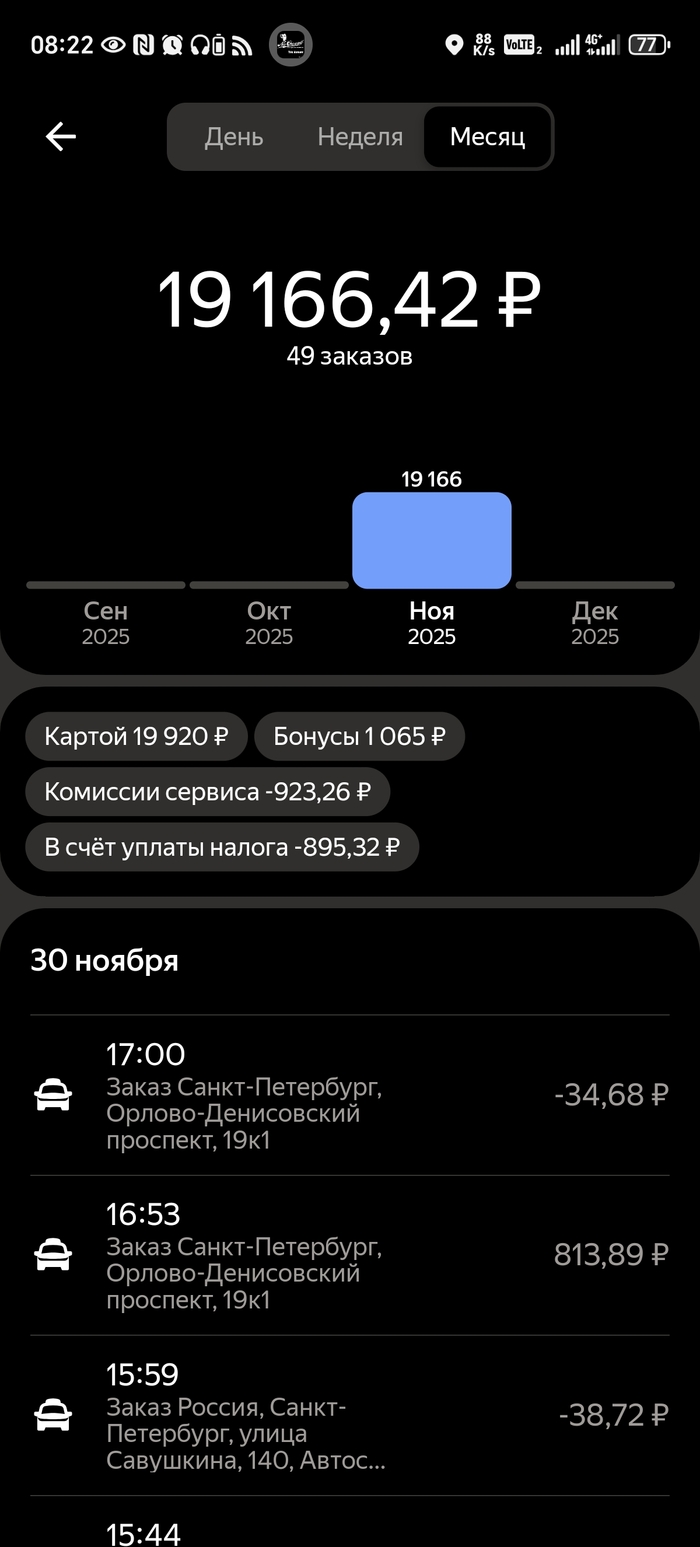Select Сен 2025 on the chart

(x=106, y=620)
